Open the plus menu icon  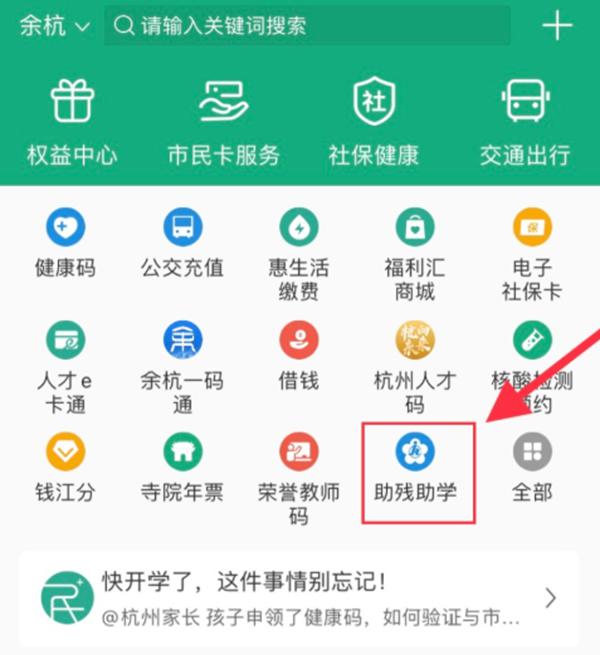pos(558,26)
